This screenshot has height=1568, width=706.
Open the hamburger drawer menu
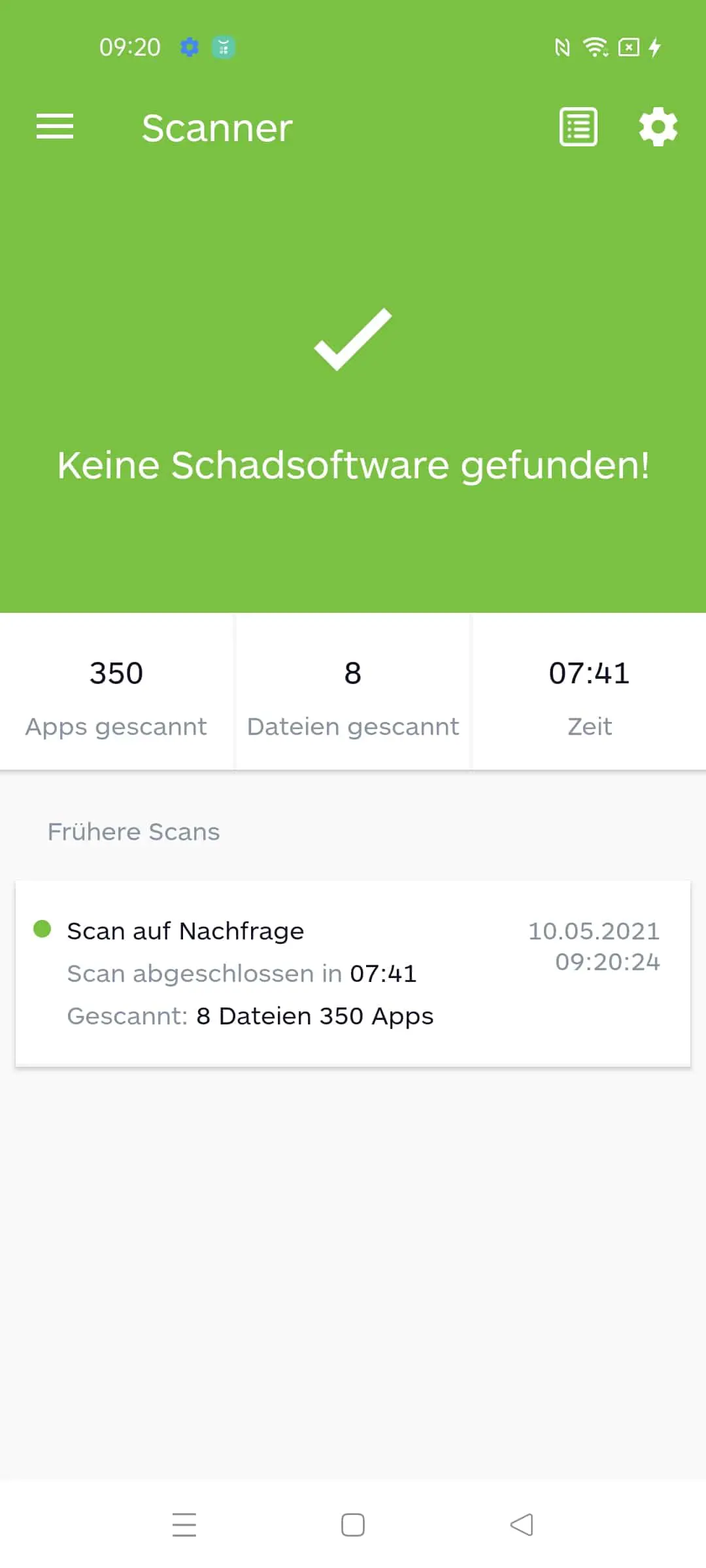coord(55,126)
